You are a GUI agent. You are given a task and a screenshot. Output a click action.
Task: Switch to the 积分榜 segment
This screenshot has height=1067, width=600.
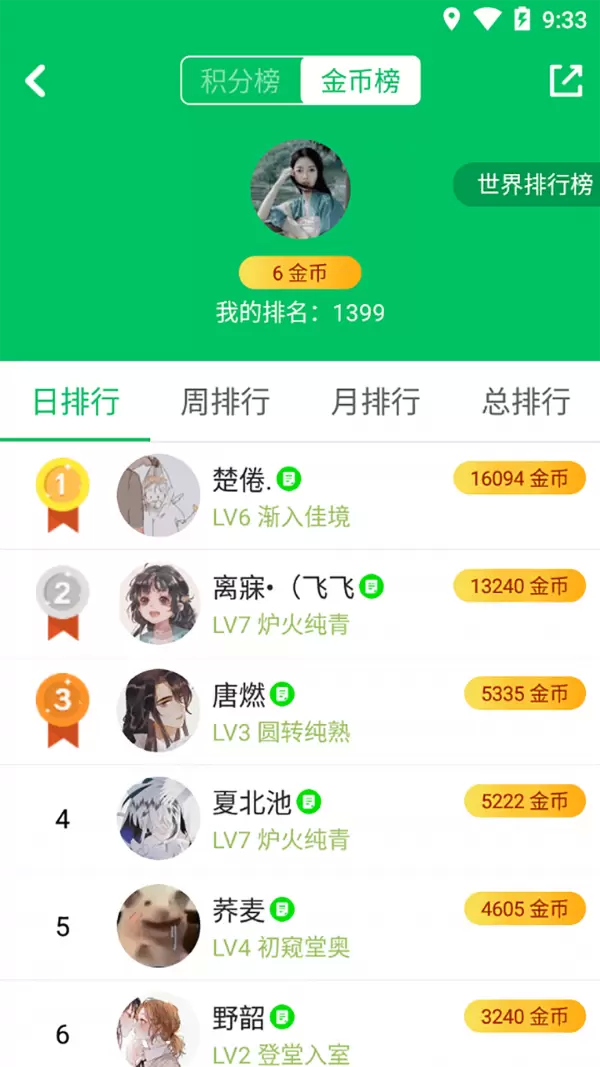[x=241, y=81]
